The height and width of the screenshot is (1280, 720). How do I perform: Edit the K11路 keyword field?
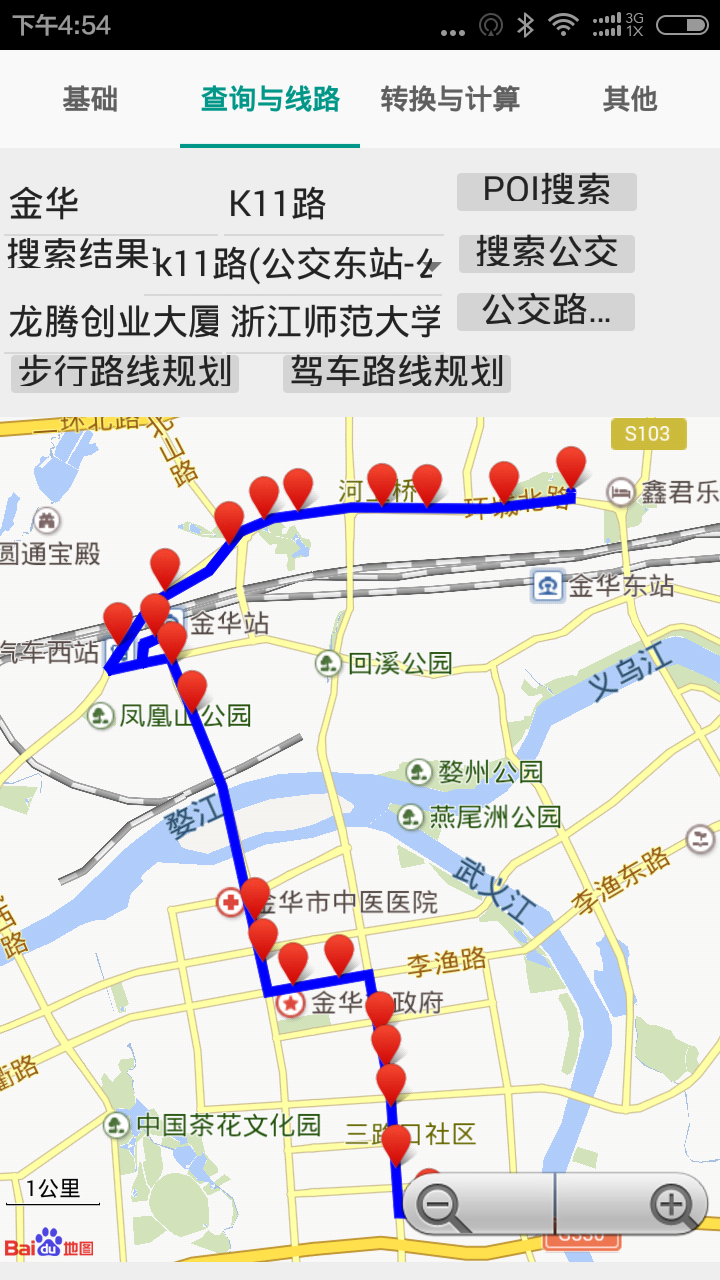(332, 204)
